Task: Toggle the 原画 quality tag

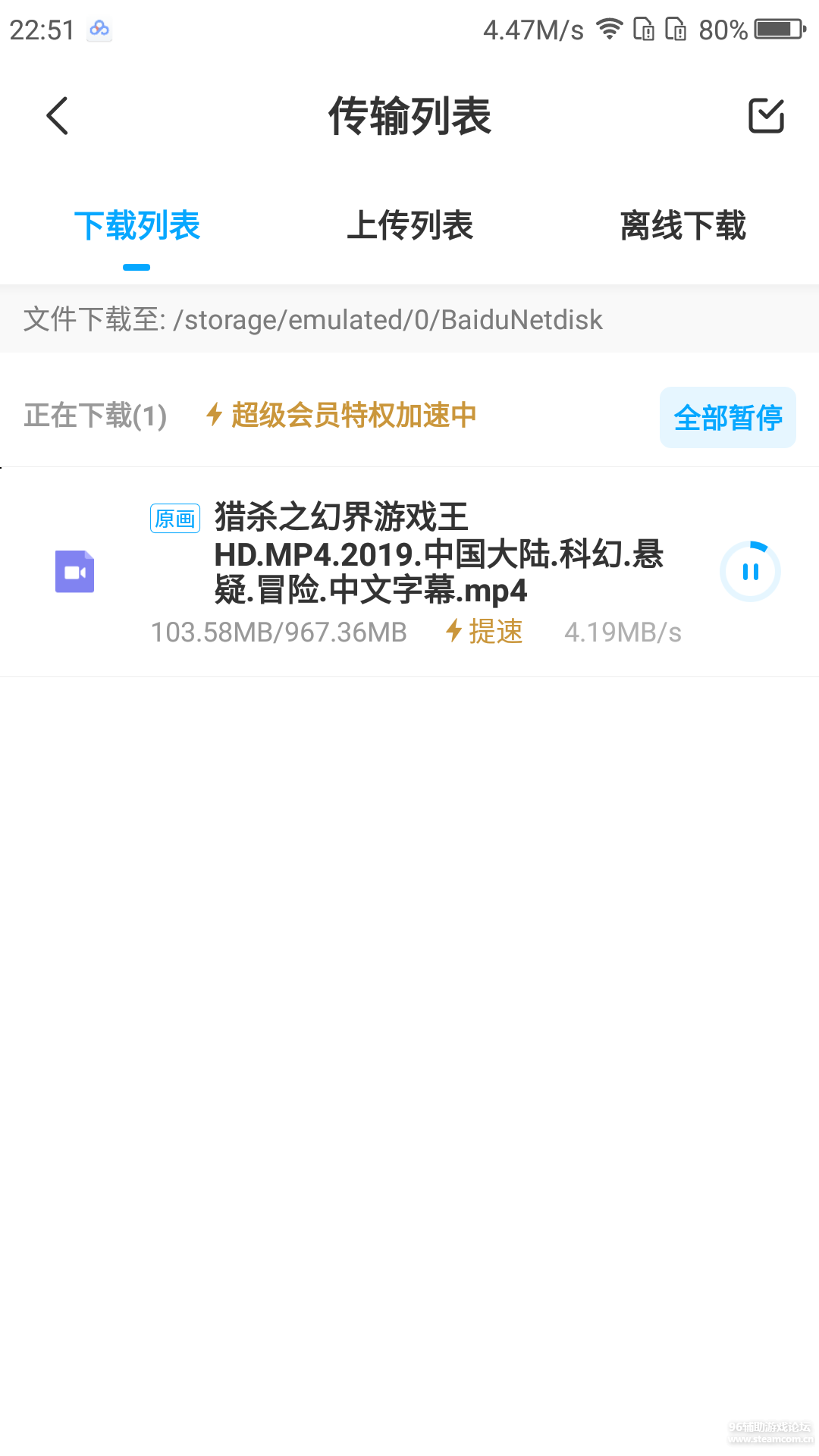Action: 174,519
